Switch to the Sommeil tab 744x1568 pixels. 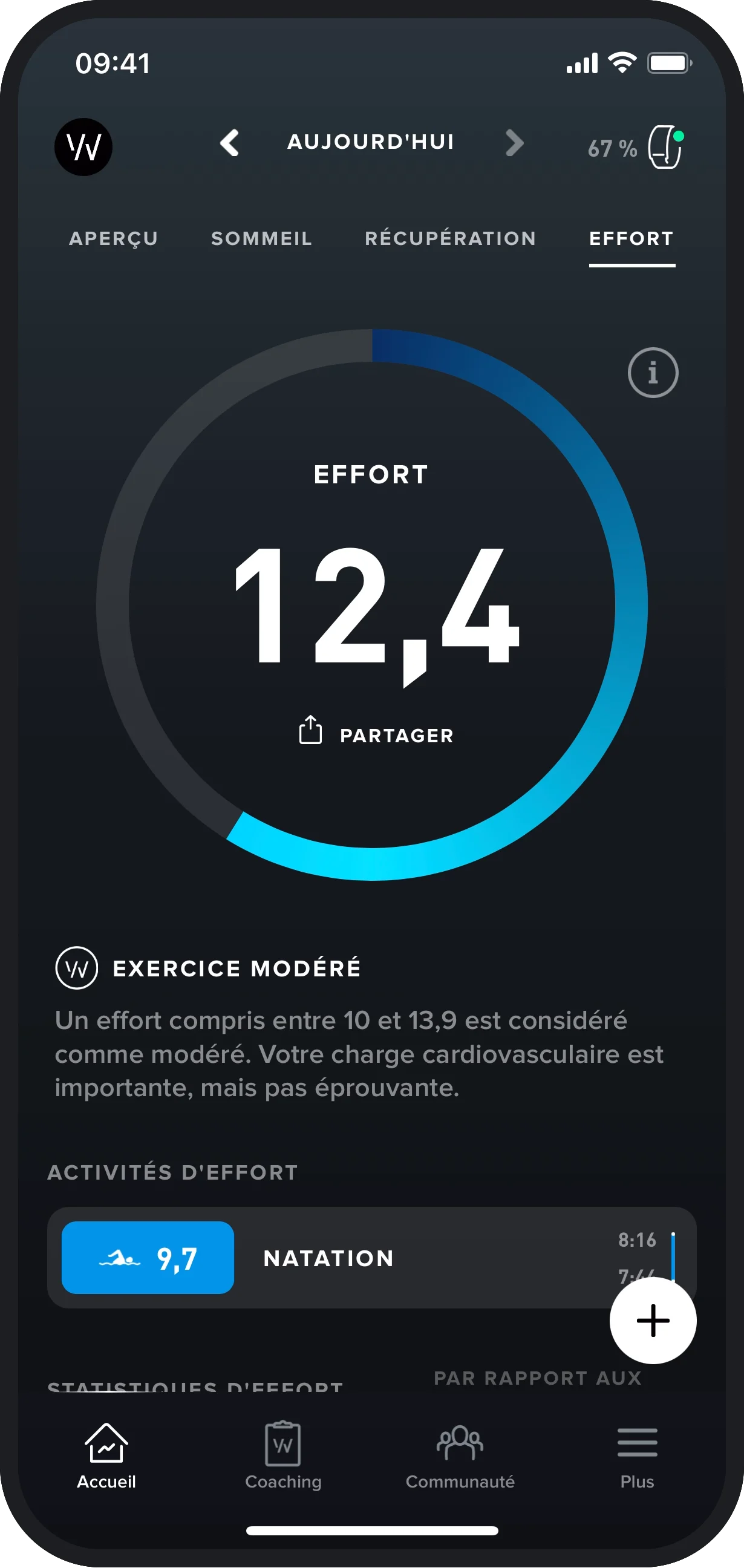coord(262,238)
